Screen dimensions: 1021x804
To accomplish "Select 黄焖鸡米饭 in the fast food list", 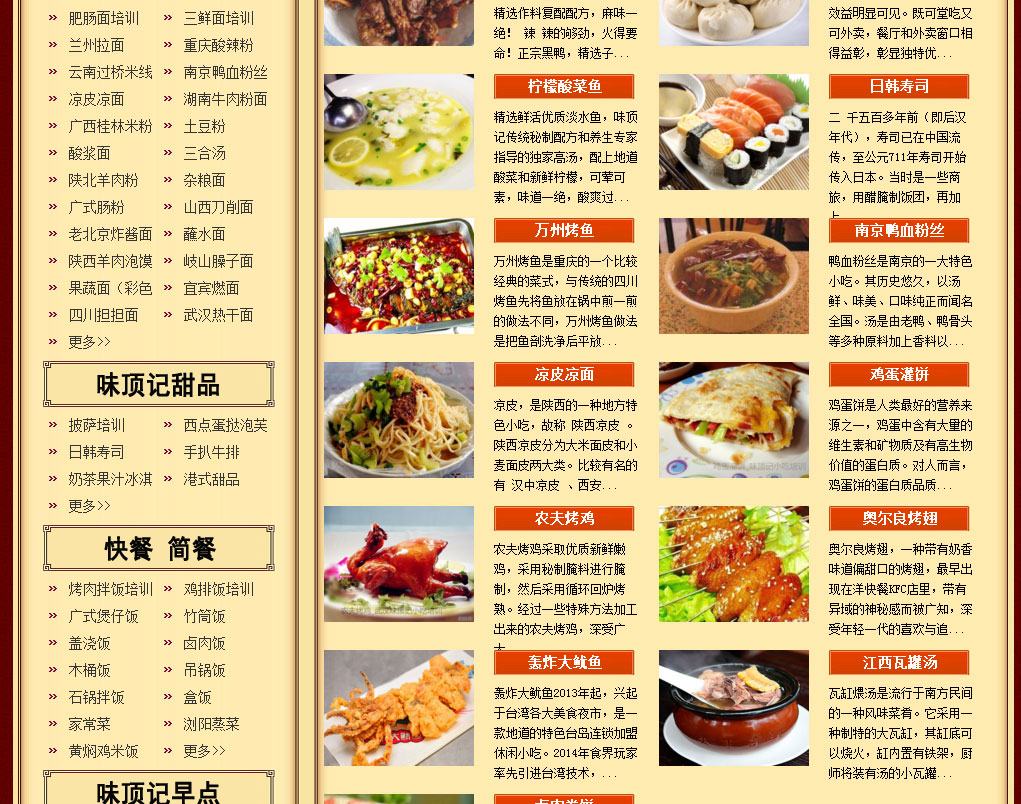I will [103, 751].
